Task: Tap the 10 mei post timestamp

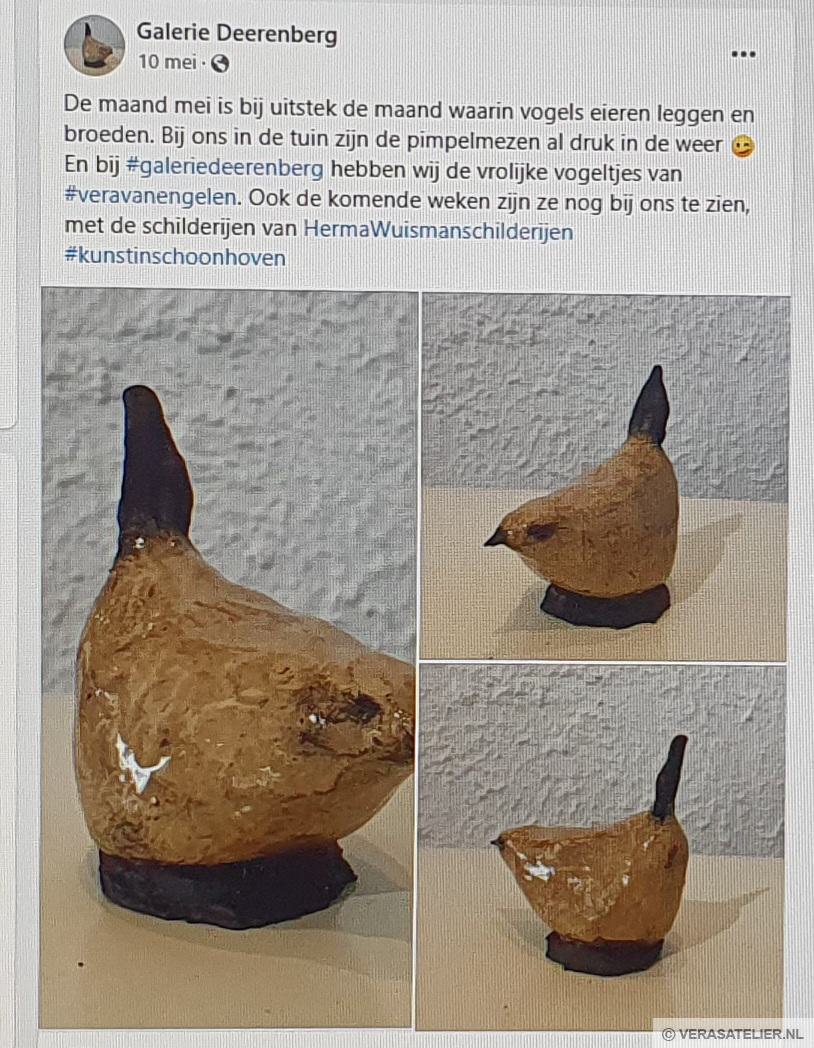Action: tap(165, 62)
